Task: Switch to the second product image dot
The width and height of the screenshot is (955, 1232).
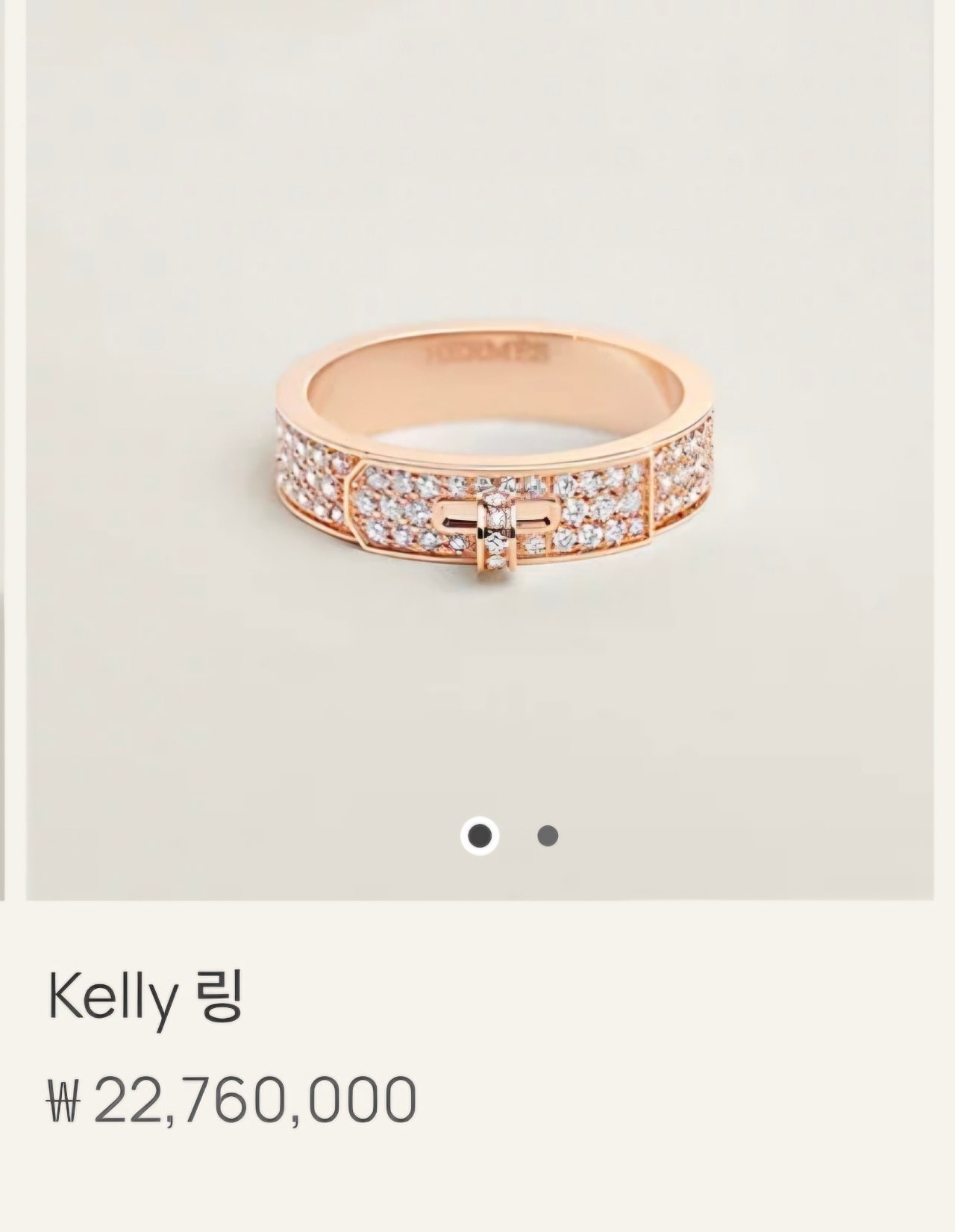Action: pyautogui.click(x=548, y=836)
